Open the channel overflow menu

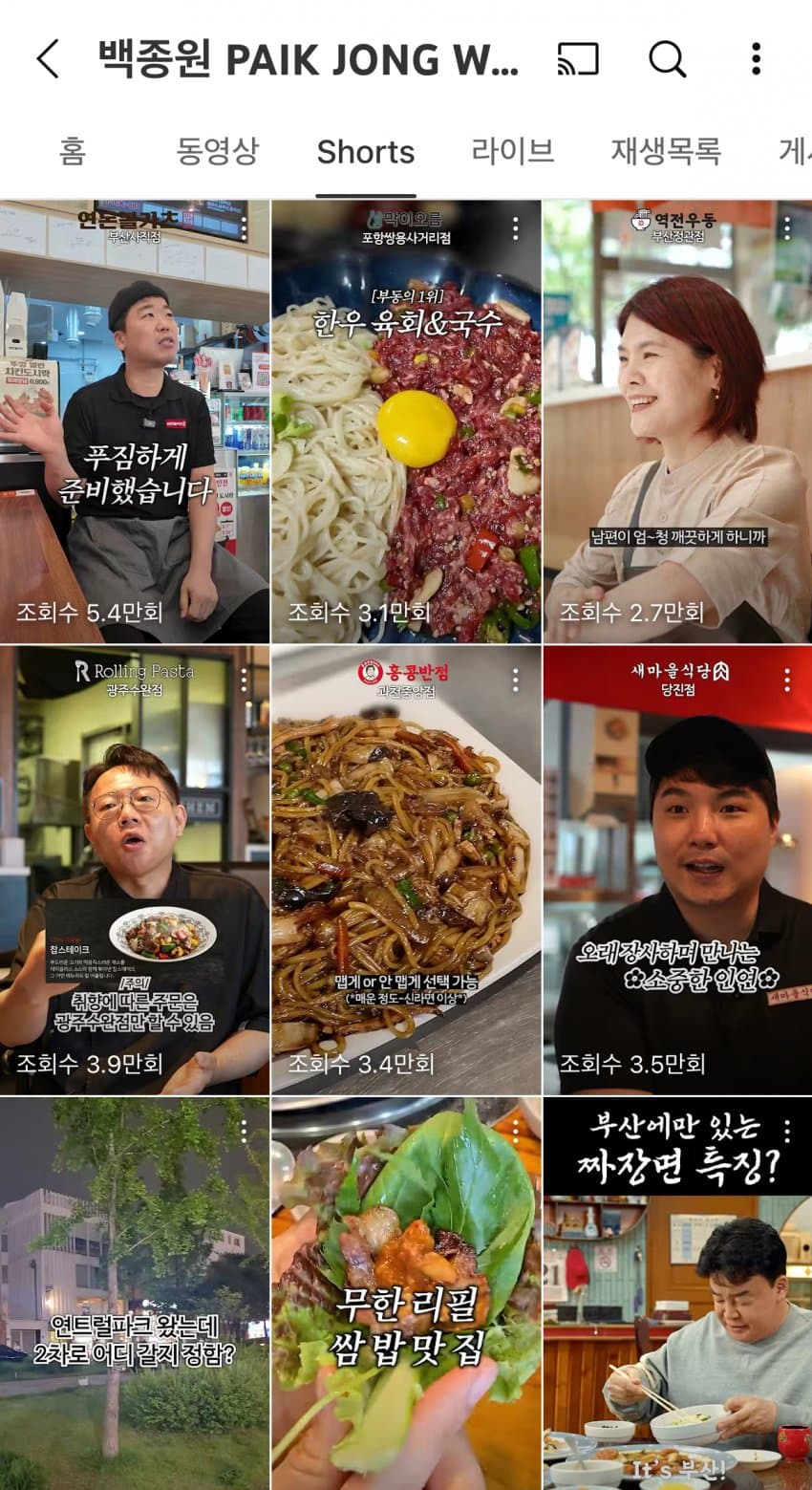coord(756,59)
